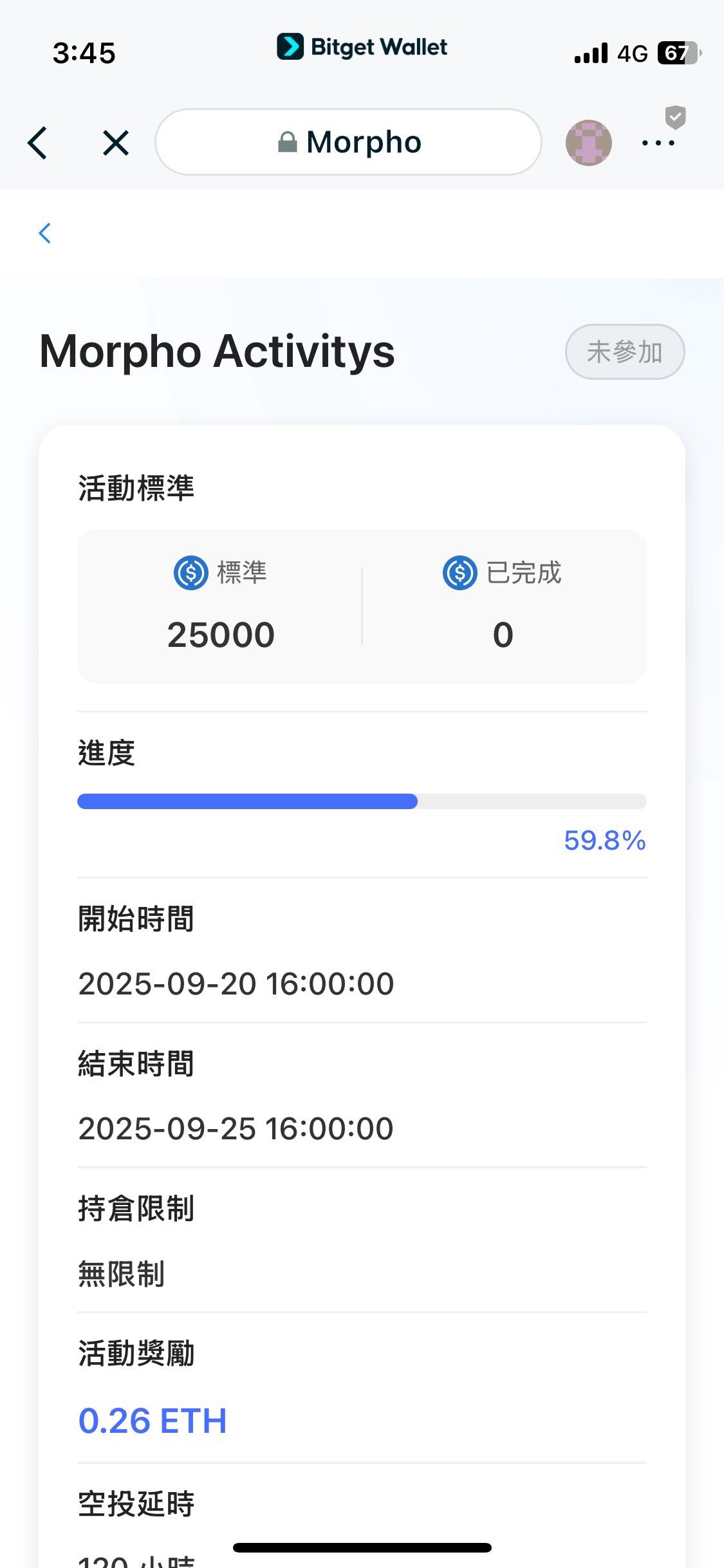Tap the browser back arrow at top left
The width and height of the screenshot is (724, 1568).
[39, 143]
